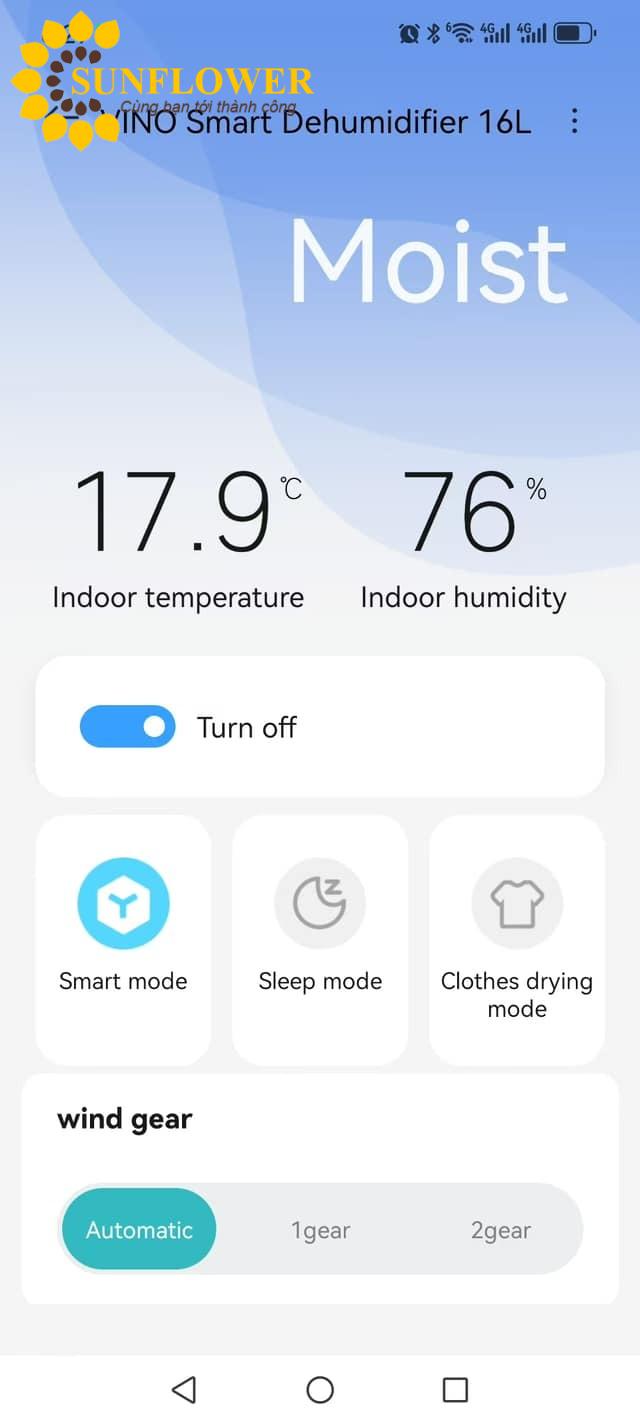Activate Clothes drying mode
Screen dimensions: 640x1424
click(517, 904)
